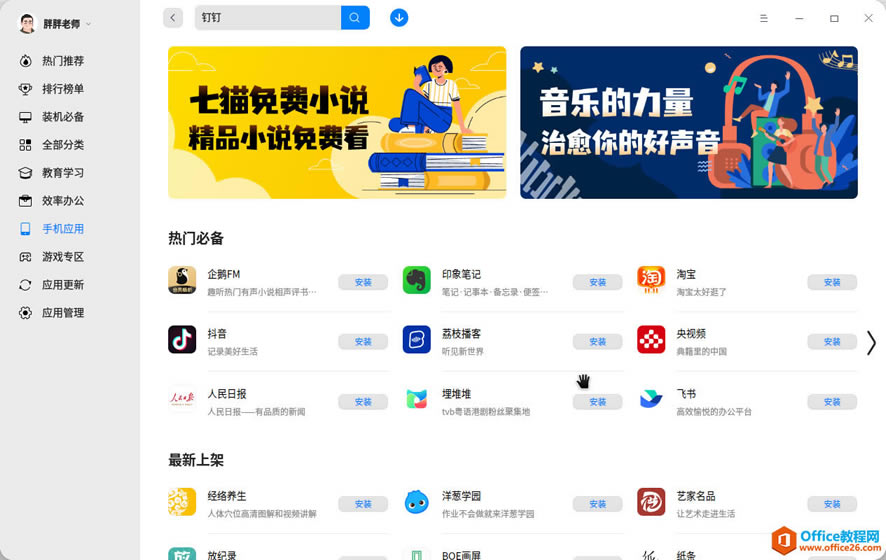Install 抖音
The width and height of the screenshot is (886, 560).
363,342
